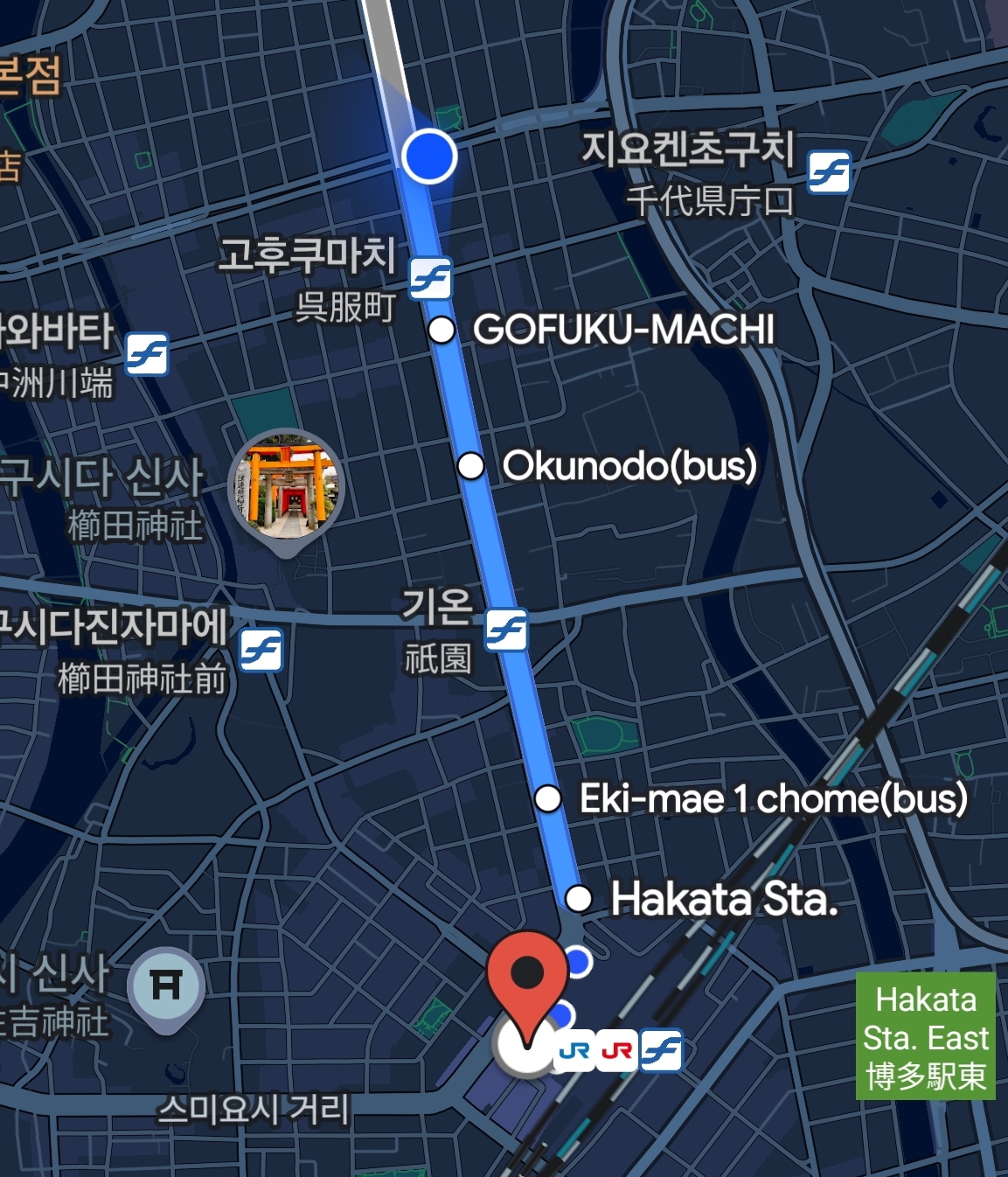
Task: Tap the Kushida Shrine photo pin
Action: (x=286, y=487)
